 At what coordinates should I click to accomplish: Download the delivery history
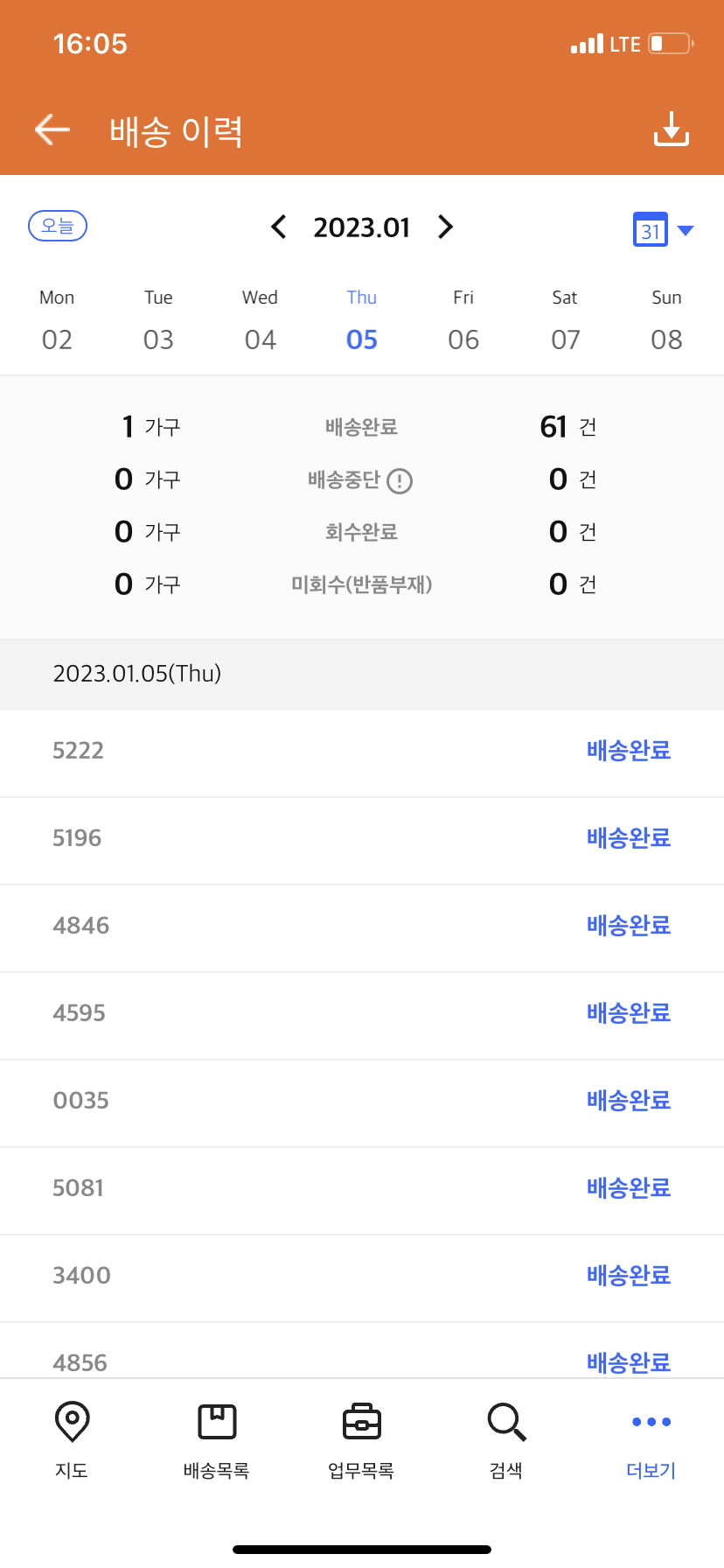point(672,129)
